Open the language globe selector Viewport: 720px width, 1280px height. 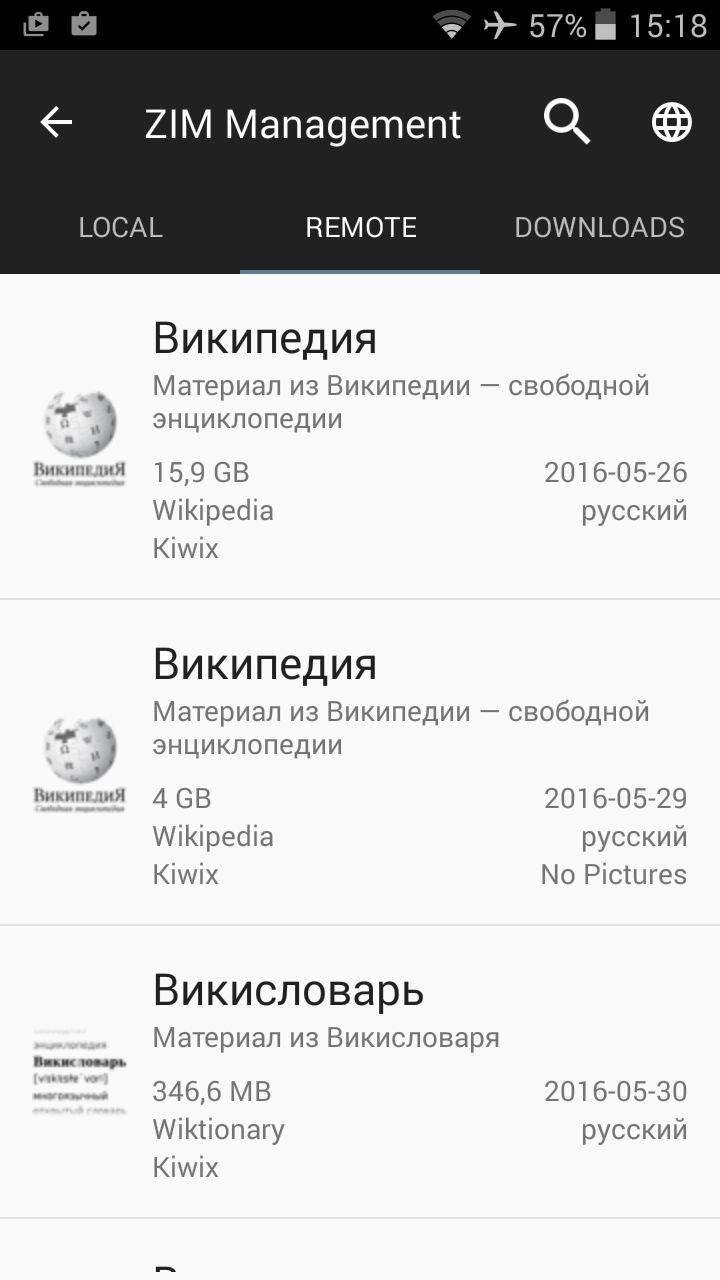coord(671,123)
